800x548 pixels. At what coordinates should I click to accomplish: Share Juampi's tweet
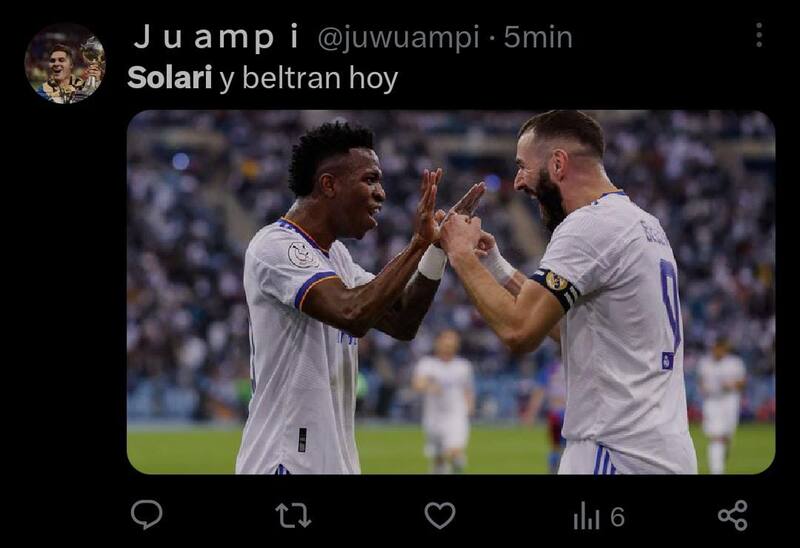click(732, 515)
